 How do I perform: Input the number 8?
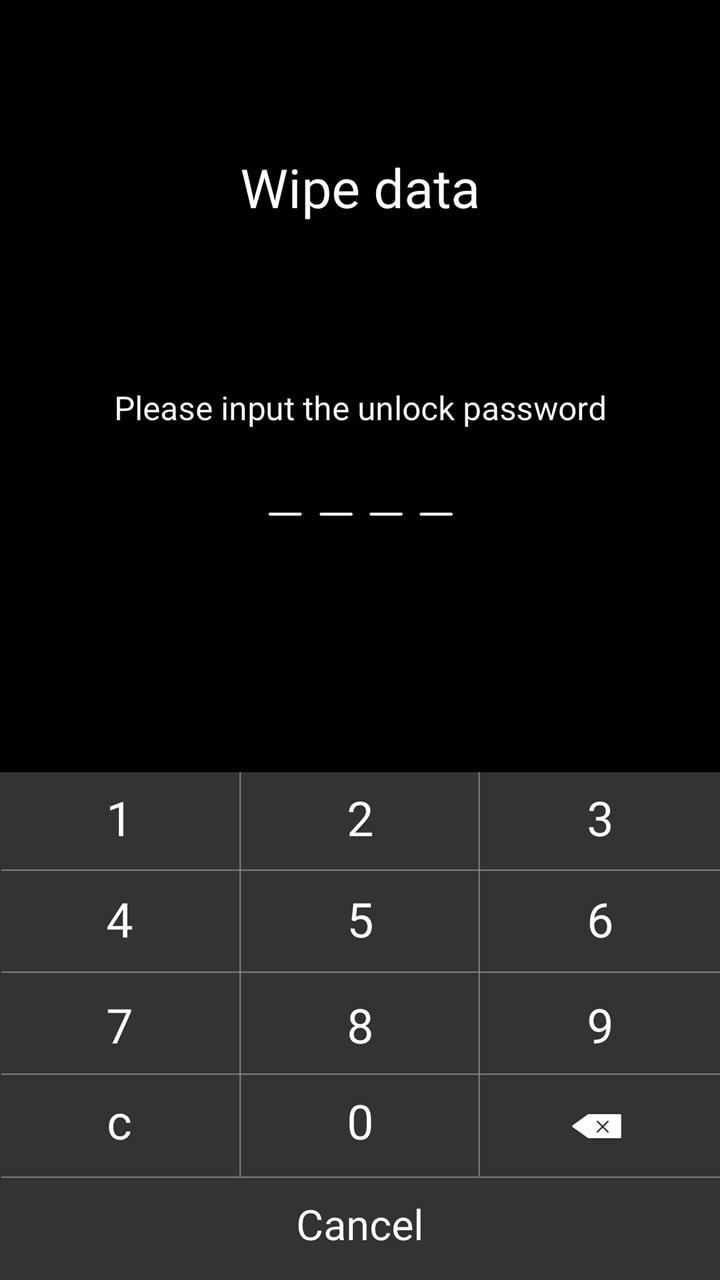click(360, 1024)
